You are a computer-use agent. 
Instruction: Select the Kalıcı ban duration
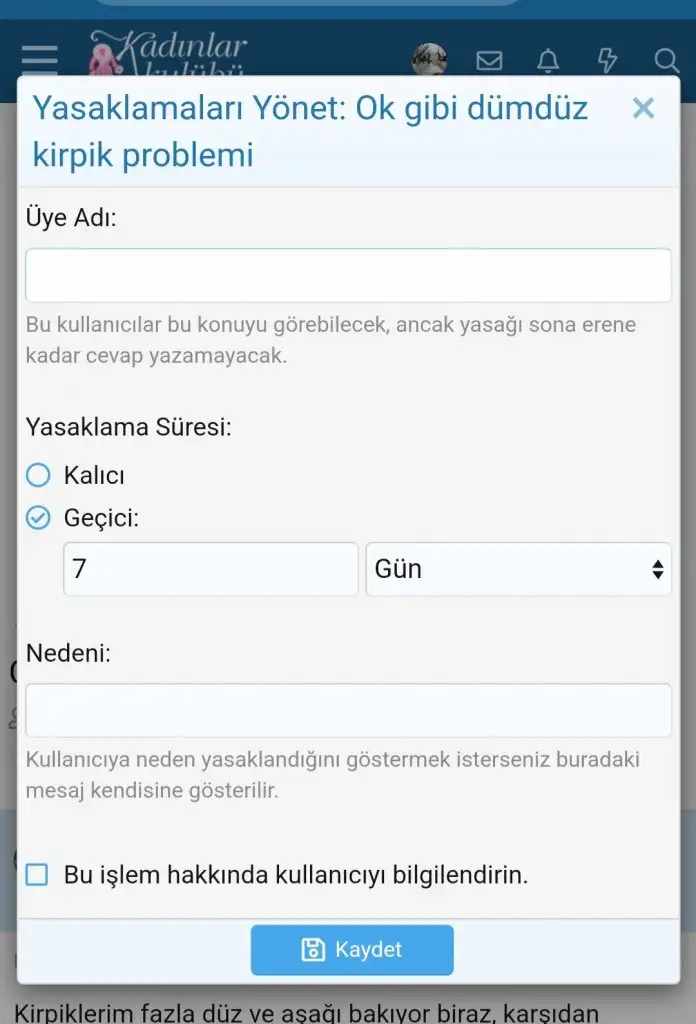tap(38, 475)
